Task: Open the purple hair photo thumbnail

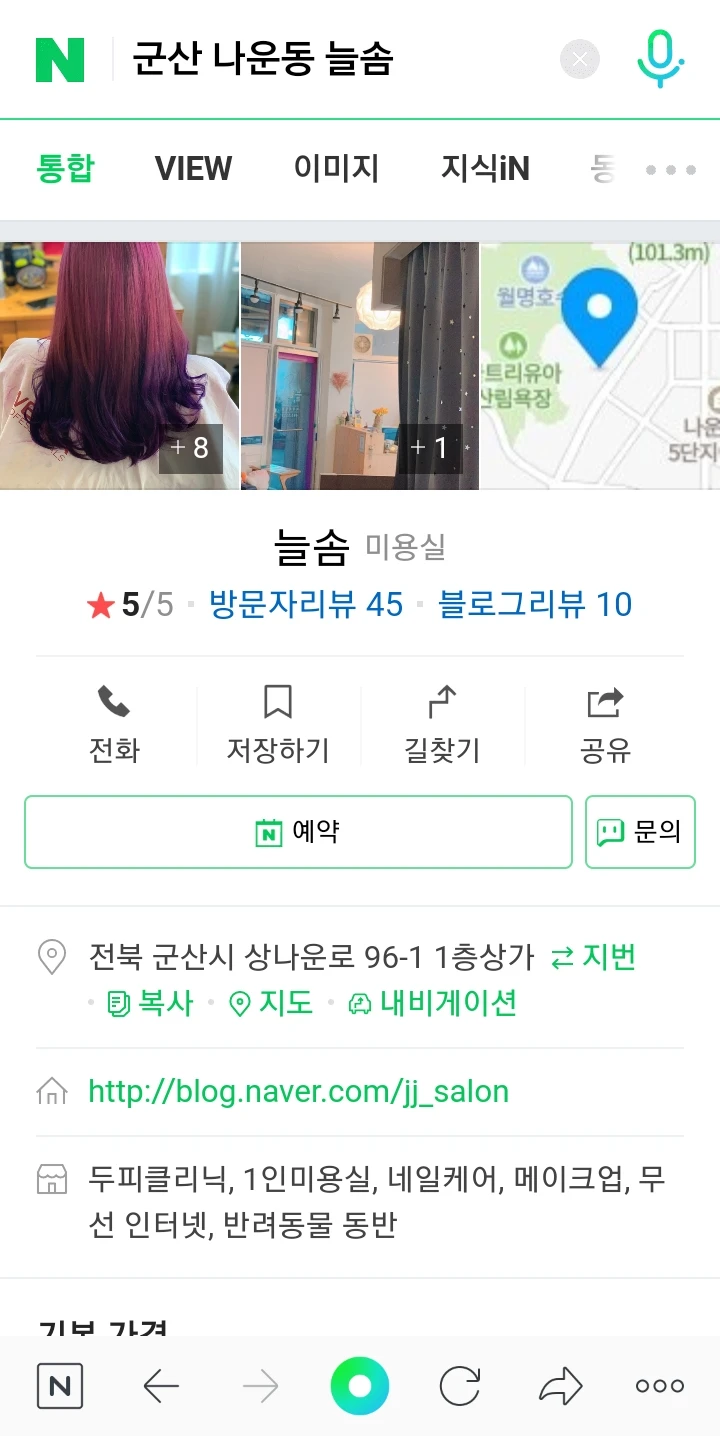Action: click(119, 365)
